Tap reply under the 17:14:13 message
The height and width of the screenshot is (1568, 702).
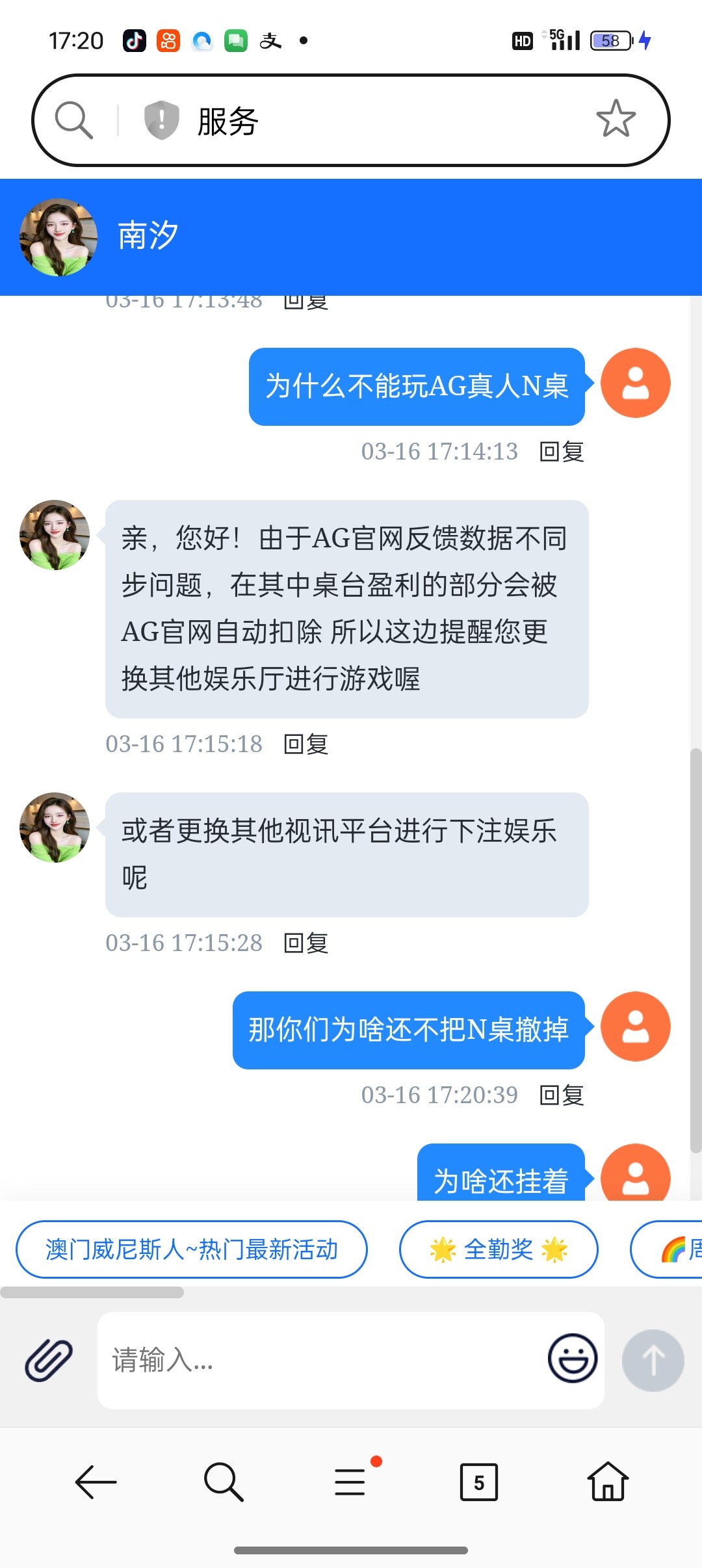click(x=562, y=451)
